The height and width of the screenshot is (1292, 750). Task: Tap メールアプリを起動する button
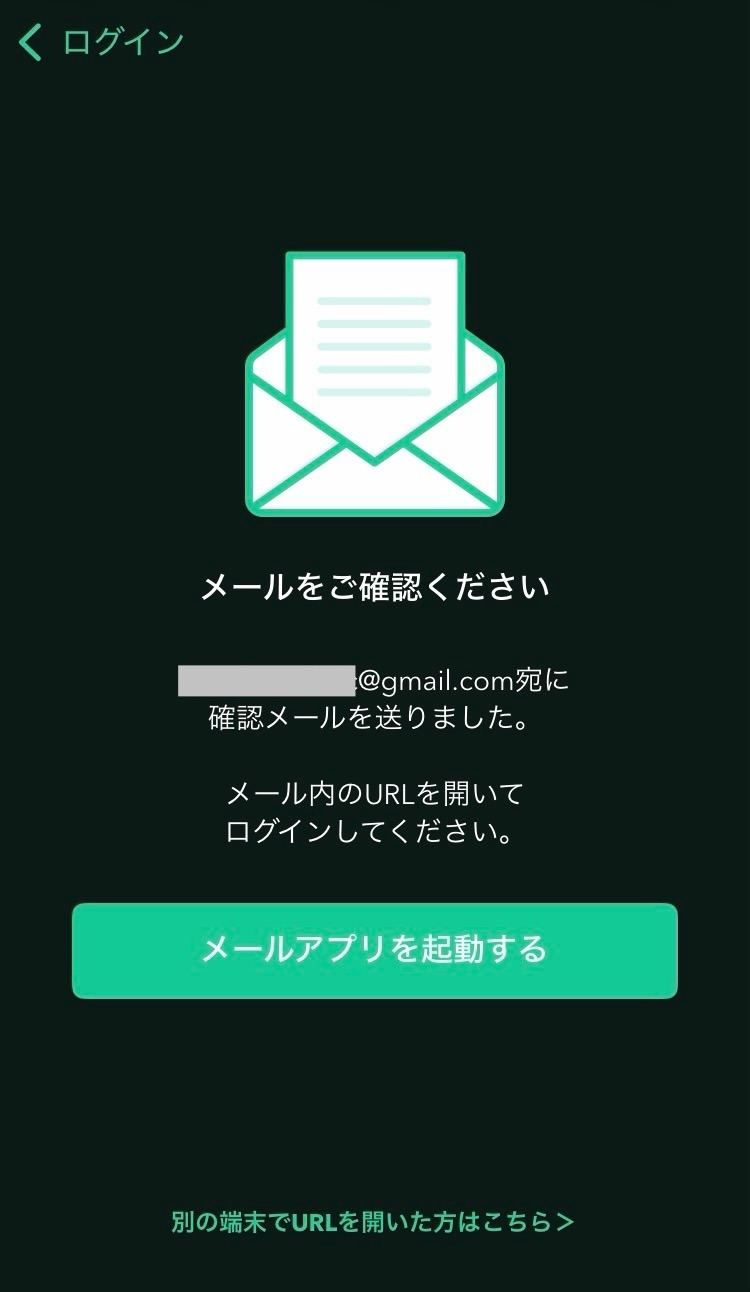click(x=375, y=950)
